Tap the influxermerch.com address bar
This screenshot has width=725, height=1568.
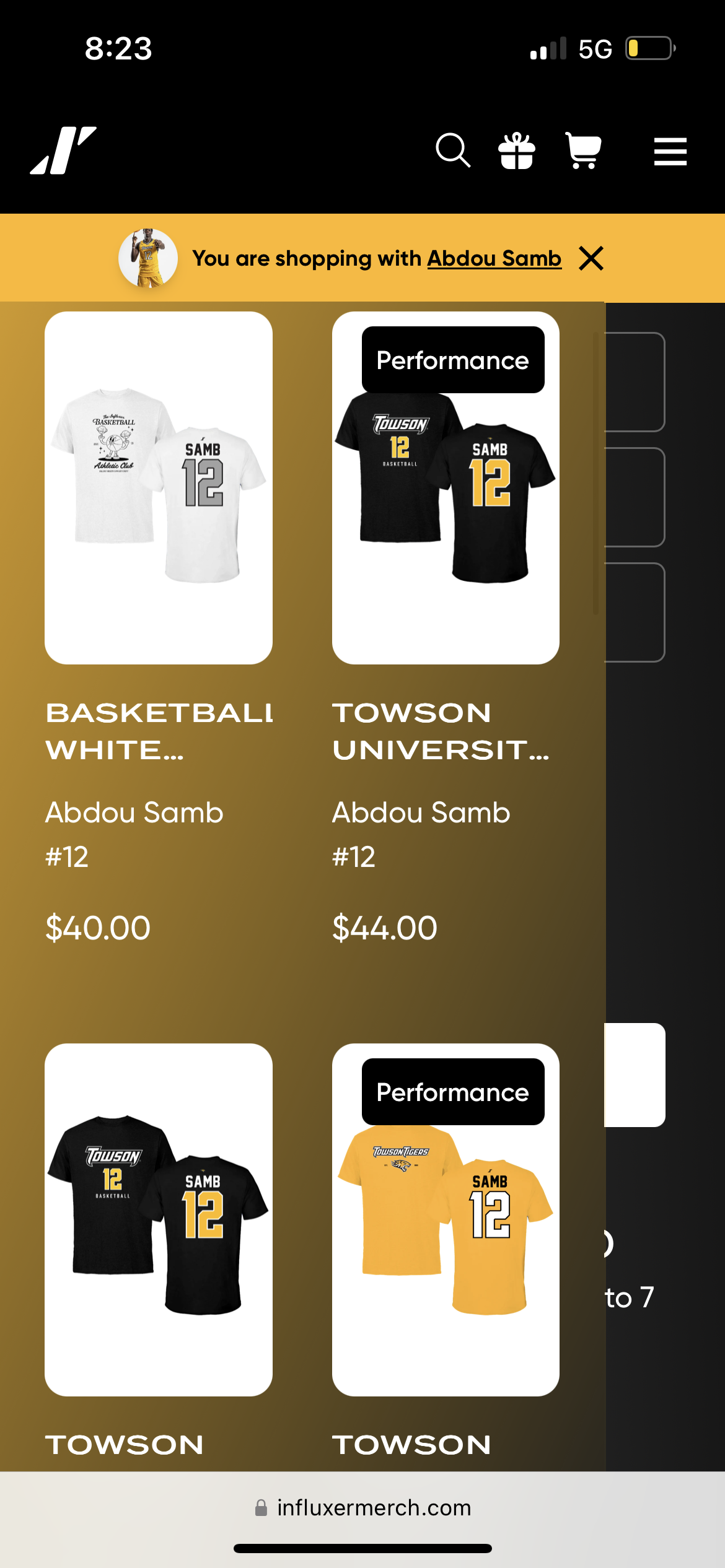[x=363, y=1507]
